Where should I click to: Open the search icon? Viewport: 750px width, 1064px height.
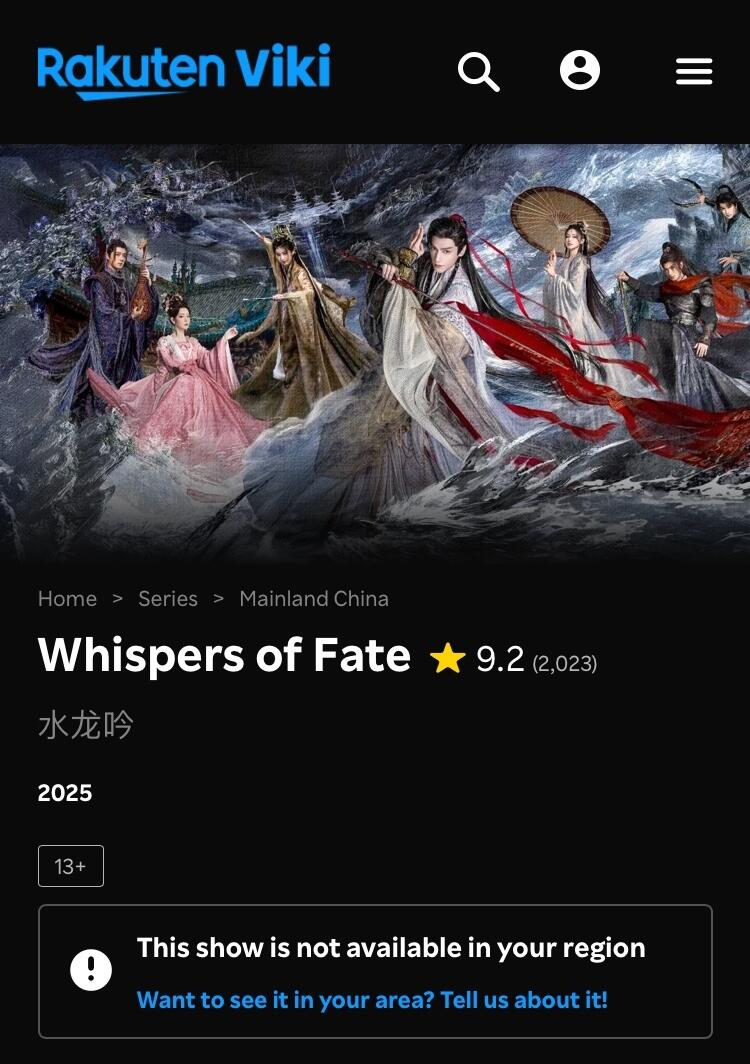pyautogui.click(x=478, y=72)
